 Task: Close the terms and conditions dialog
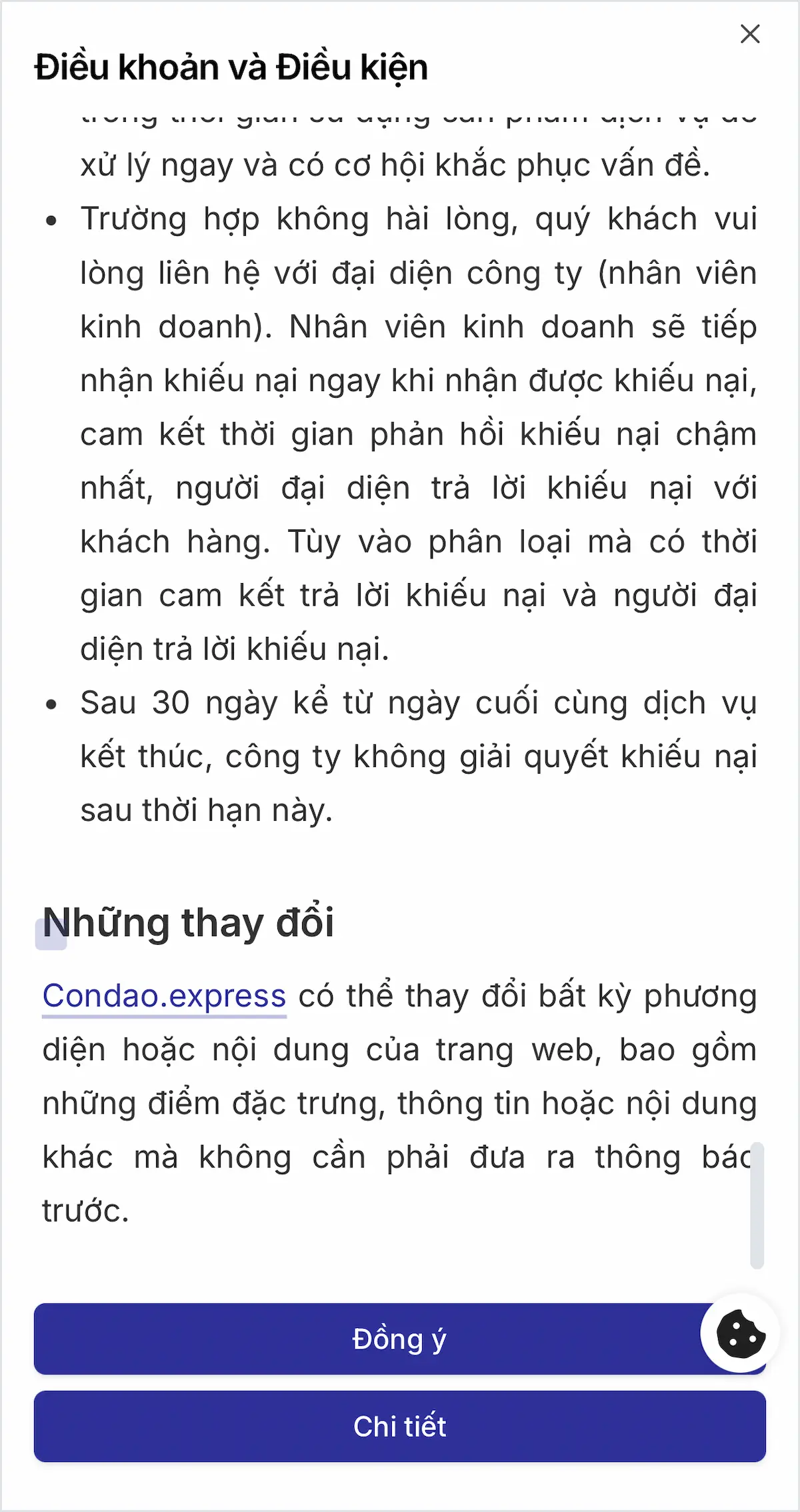[751, 35]
